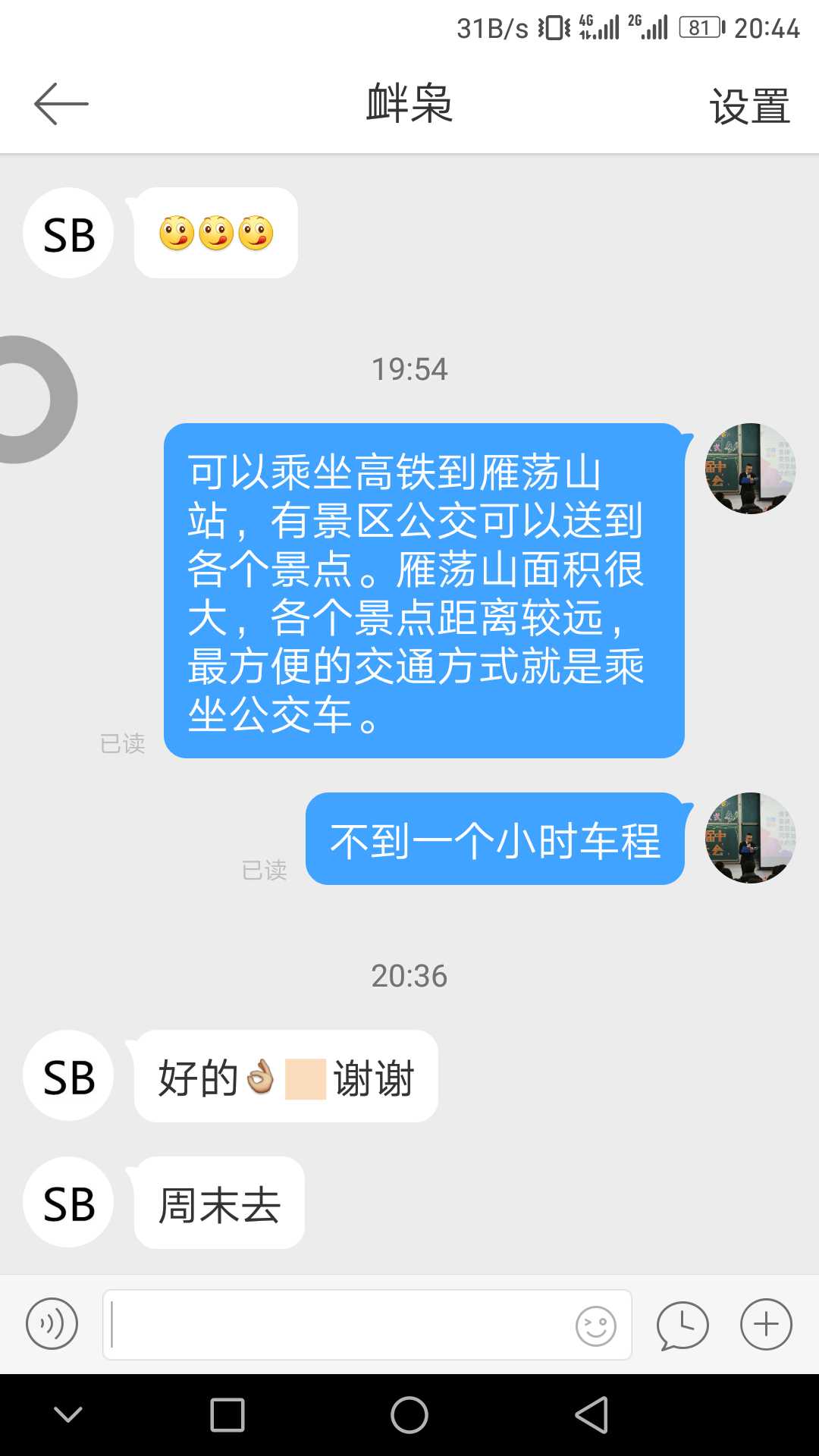Go to the system home screen
The height and width of the screenshot is (1456, 819).
click(409, 1415)
